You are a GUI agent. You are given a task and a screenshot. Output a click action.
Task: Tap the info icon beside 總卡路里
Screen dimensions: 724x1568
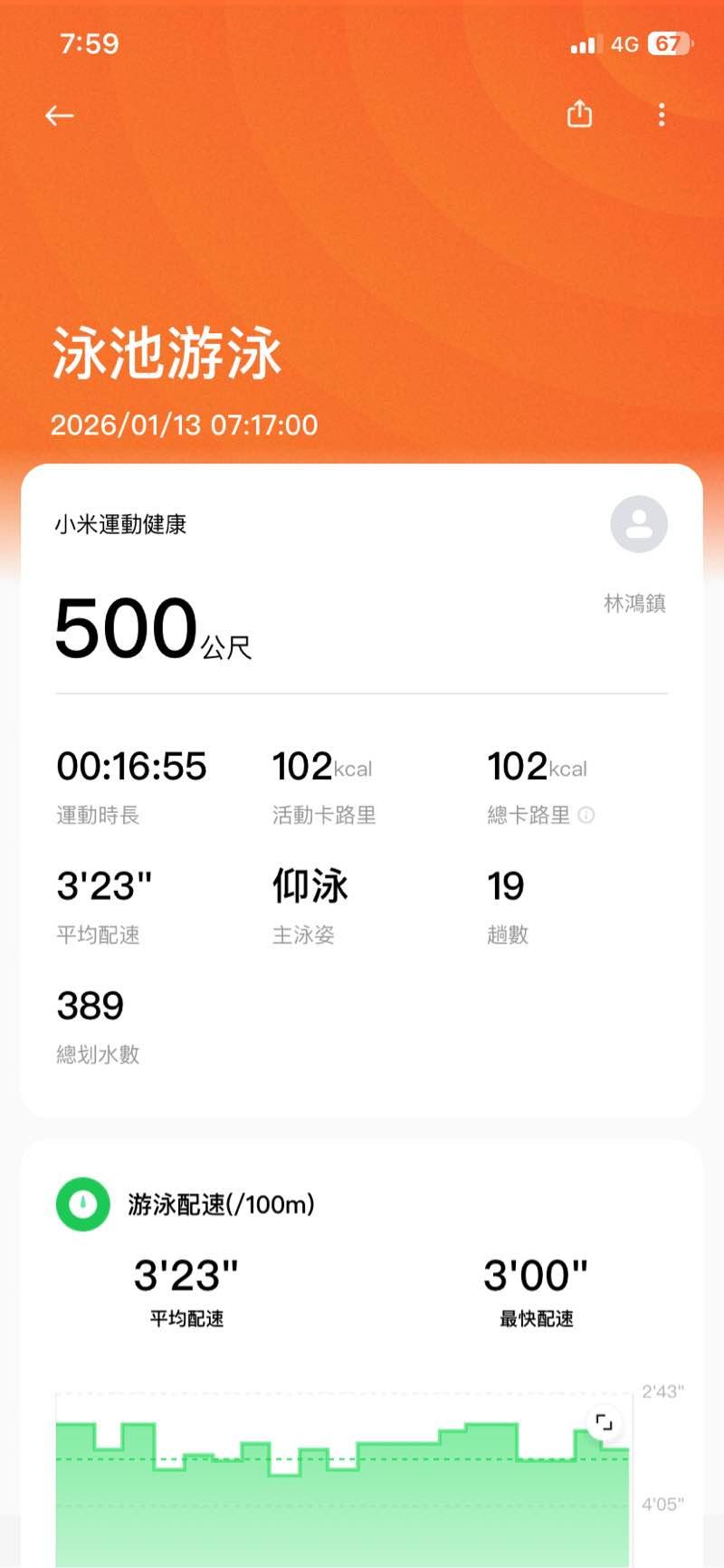(586, 815)
